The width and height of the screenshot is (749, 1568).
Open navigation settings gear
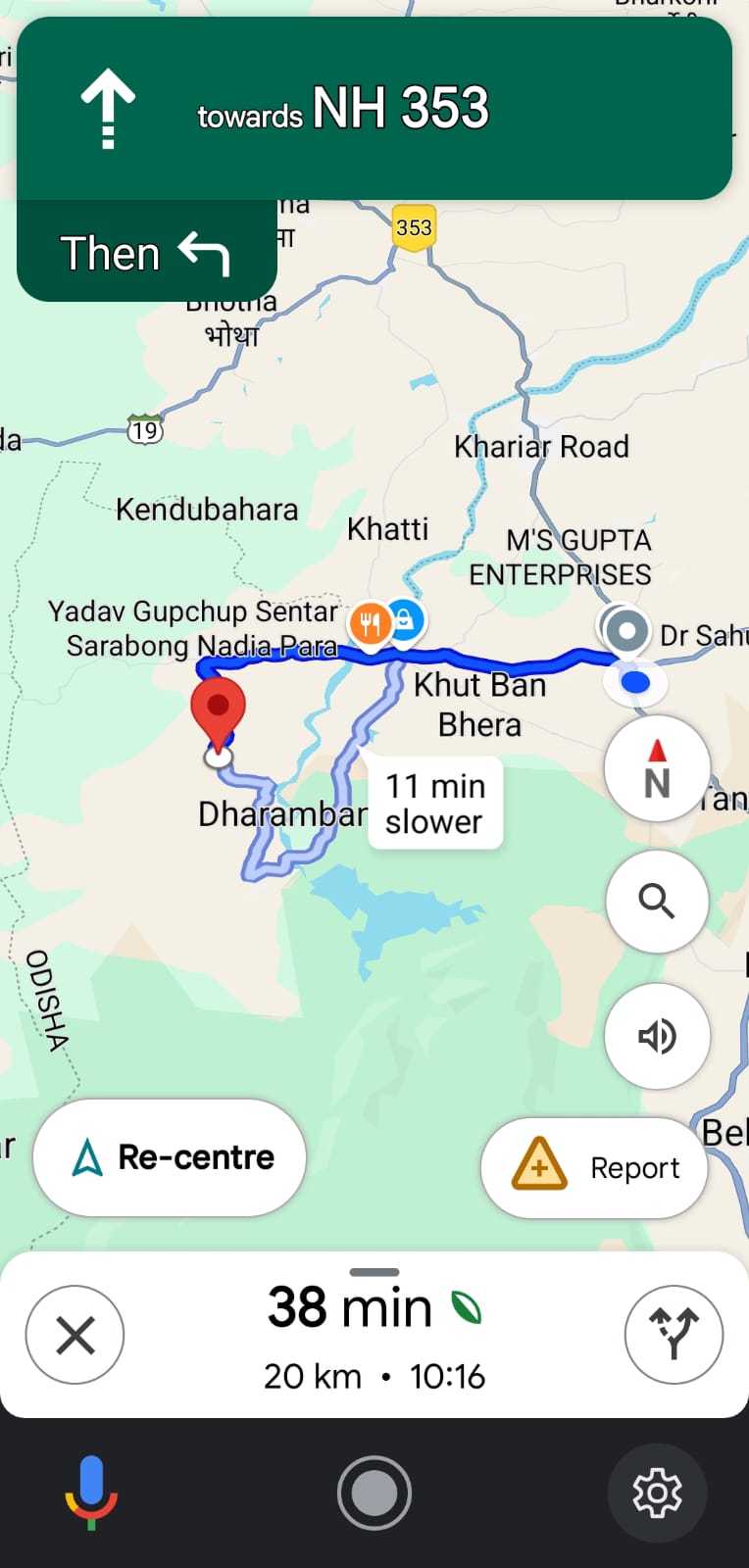(656, 1493)
